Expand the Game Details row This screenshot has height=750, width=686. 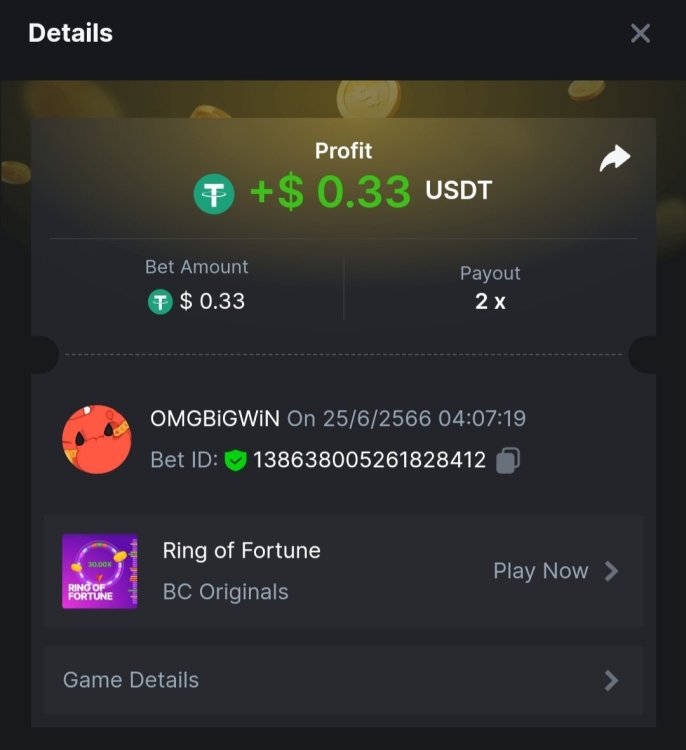pos(342,680)
